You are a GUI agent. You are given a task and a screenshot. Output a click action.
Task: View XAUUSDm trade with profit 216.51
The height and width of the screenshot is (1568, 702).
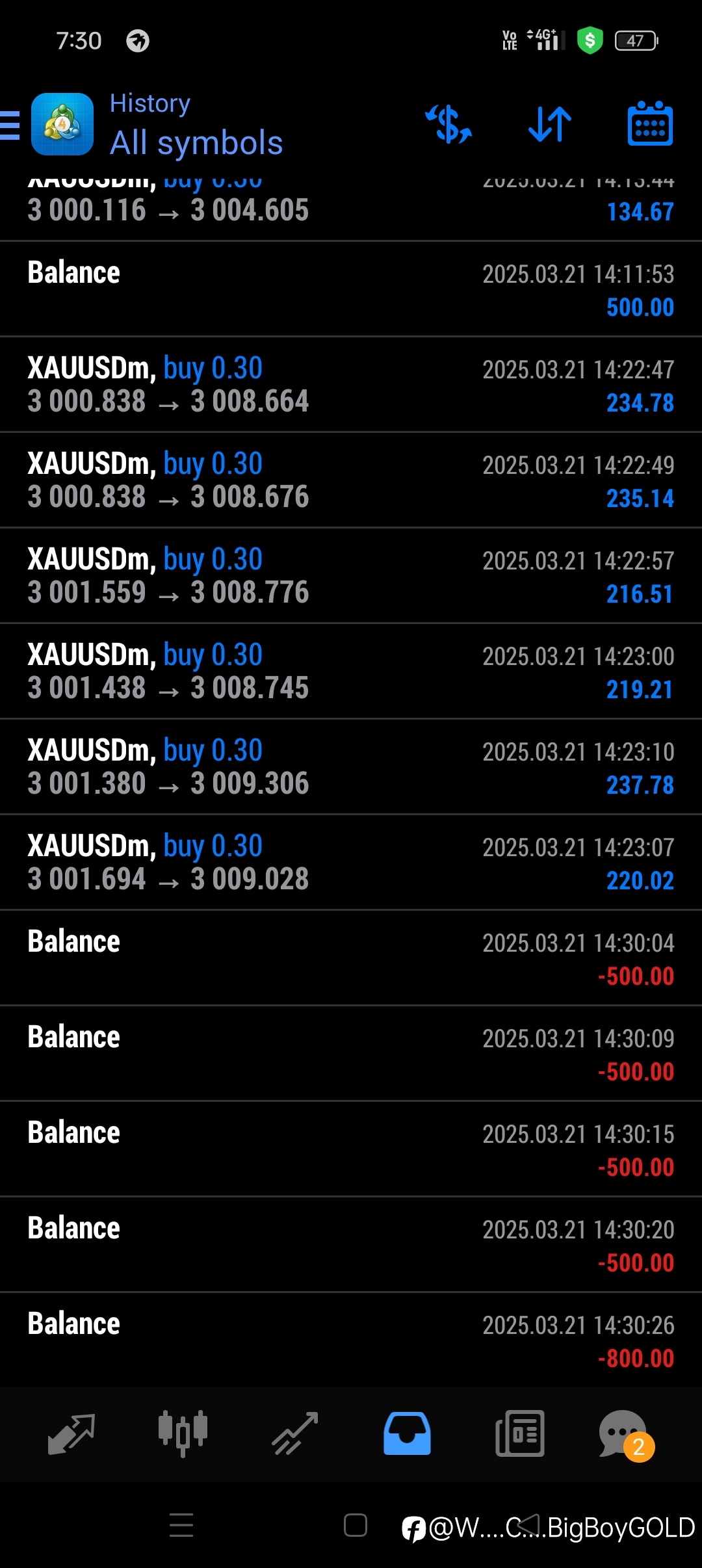[x=351, y=575]
